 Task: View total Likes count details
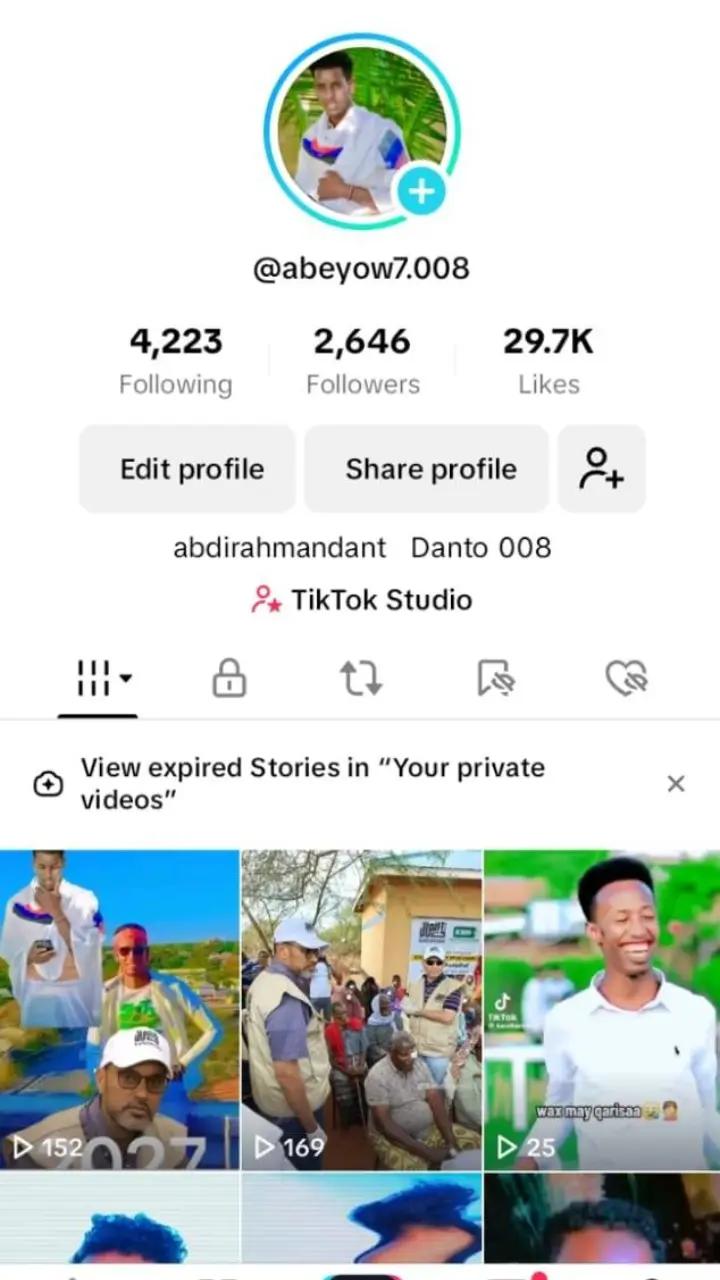tap(548, 361)
